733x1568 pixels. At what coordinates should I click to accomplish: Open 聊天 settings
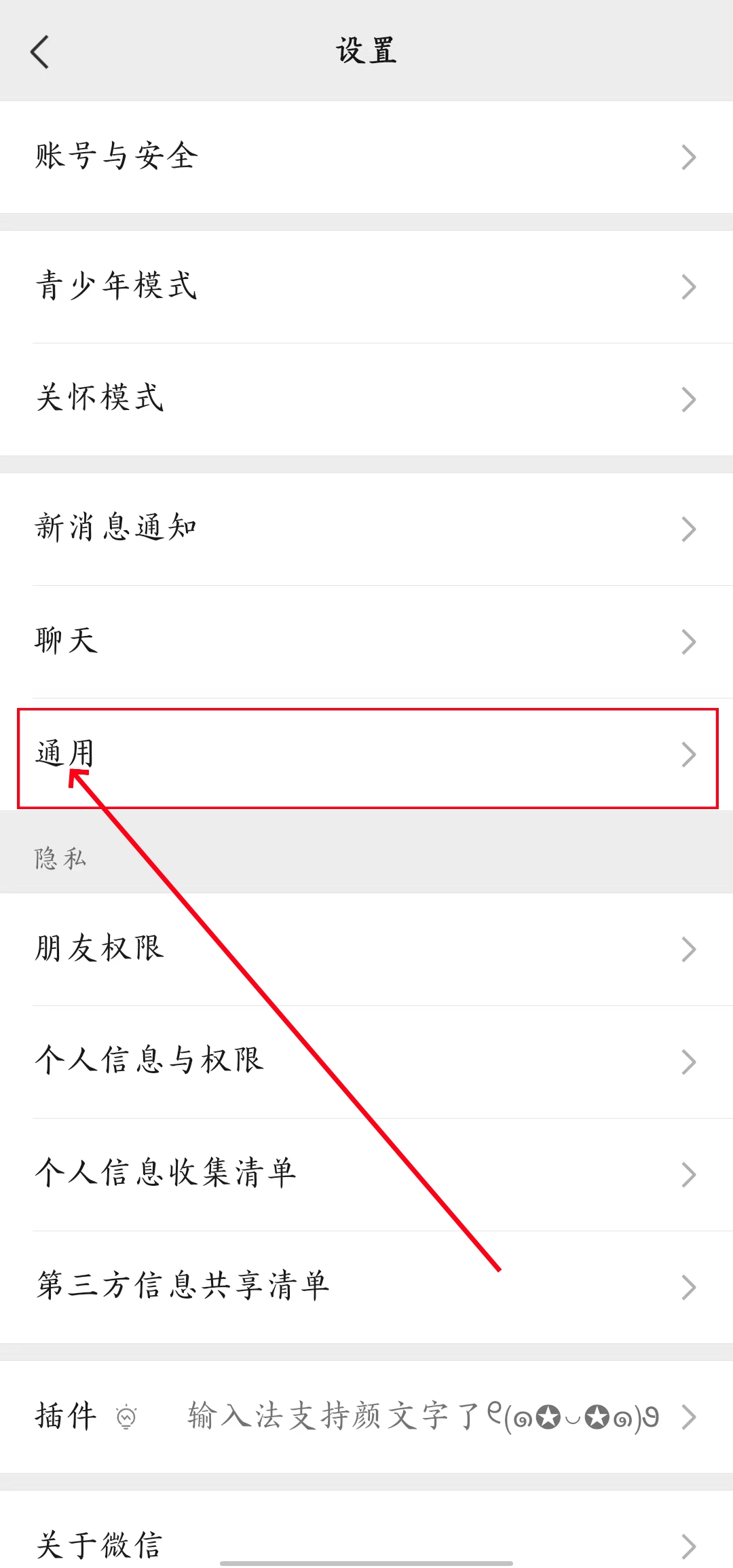366,642
